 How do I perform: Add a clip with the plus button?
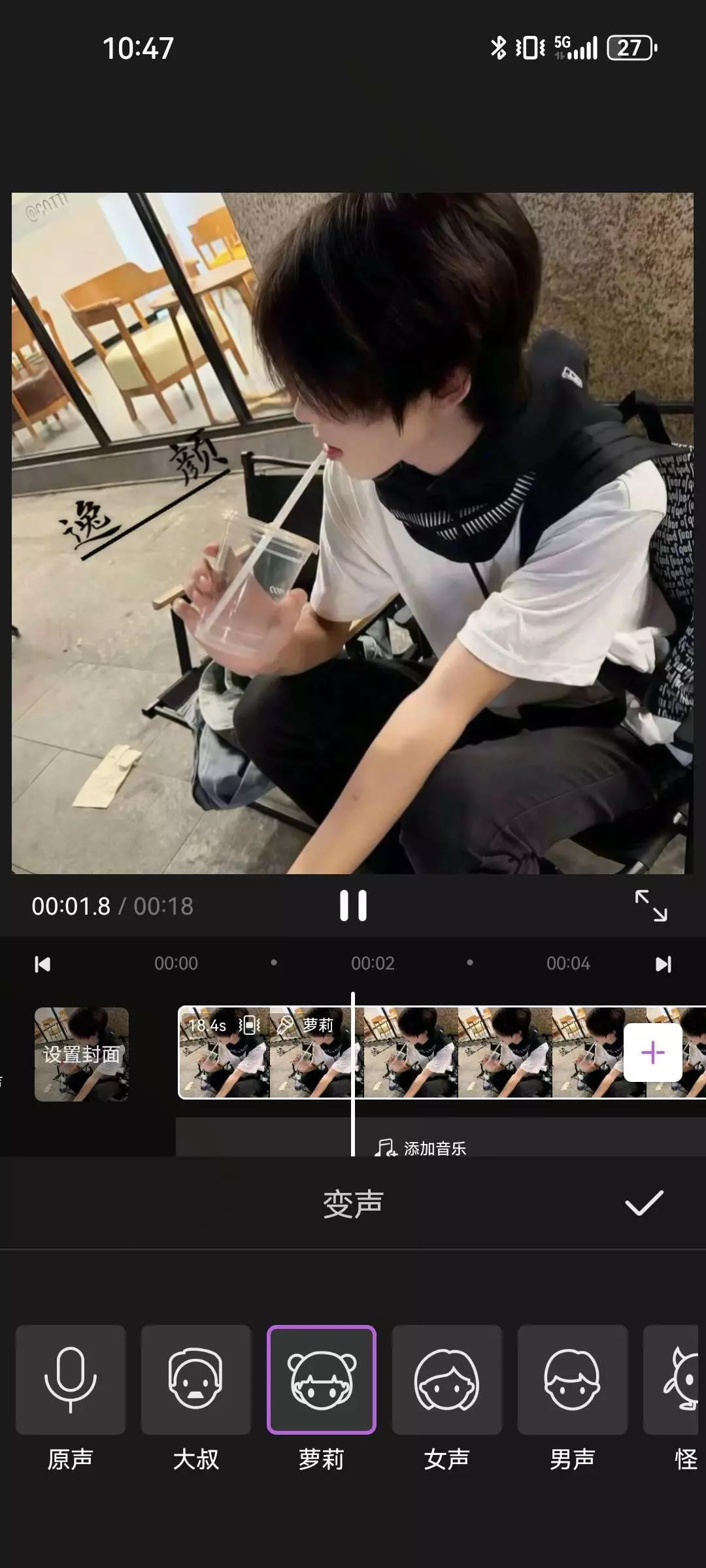[x=652, y=1053]
